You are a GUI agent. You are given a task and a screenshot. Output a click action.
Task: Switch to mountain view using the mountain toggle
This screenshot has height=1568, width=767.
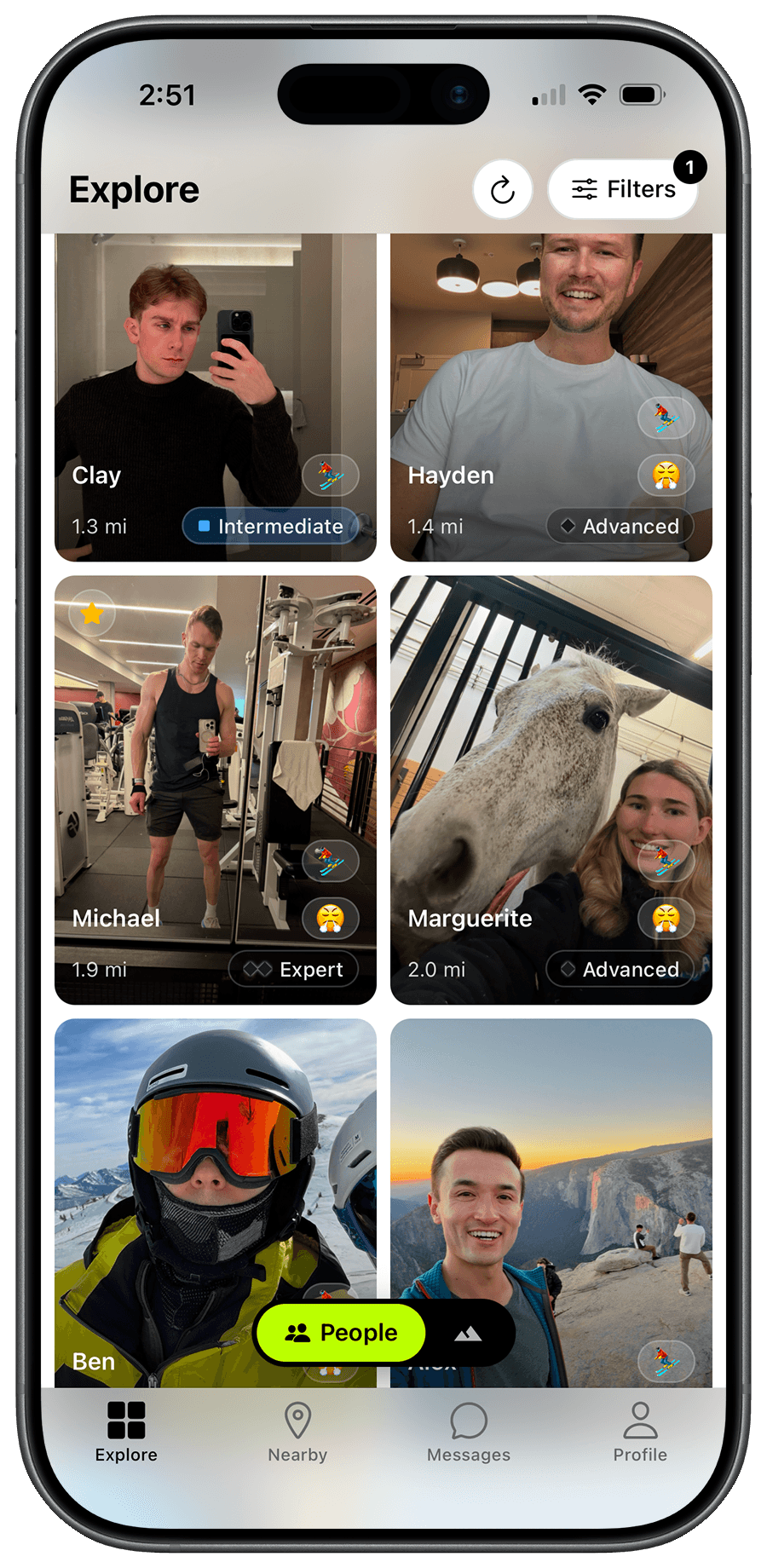click(470, 1332)
